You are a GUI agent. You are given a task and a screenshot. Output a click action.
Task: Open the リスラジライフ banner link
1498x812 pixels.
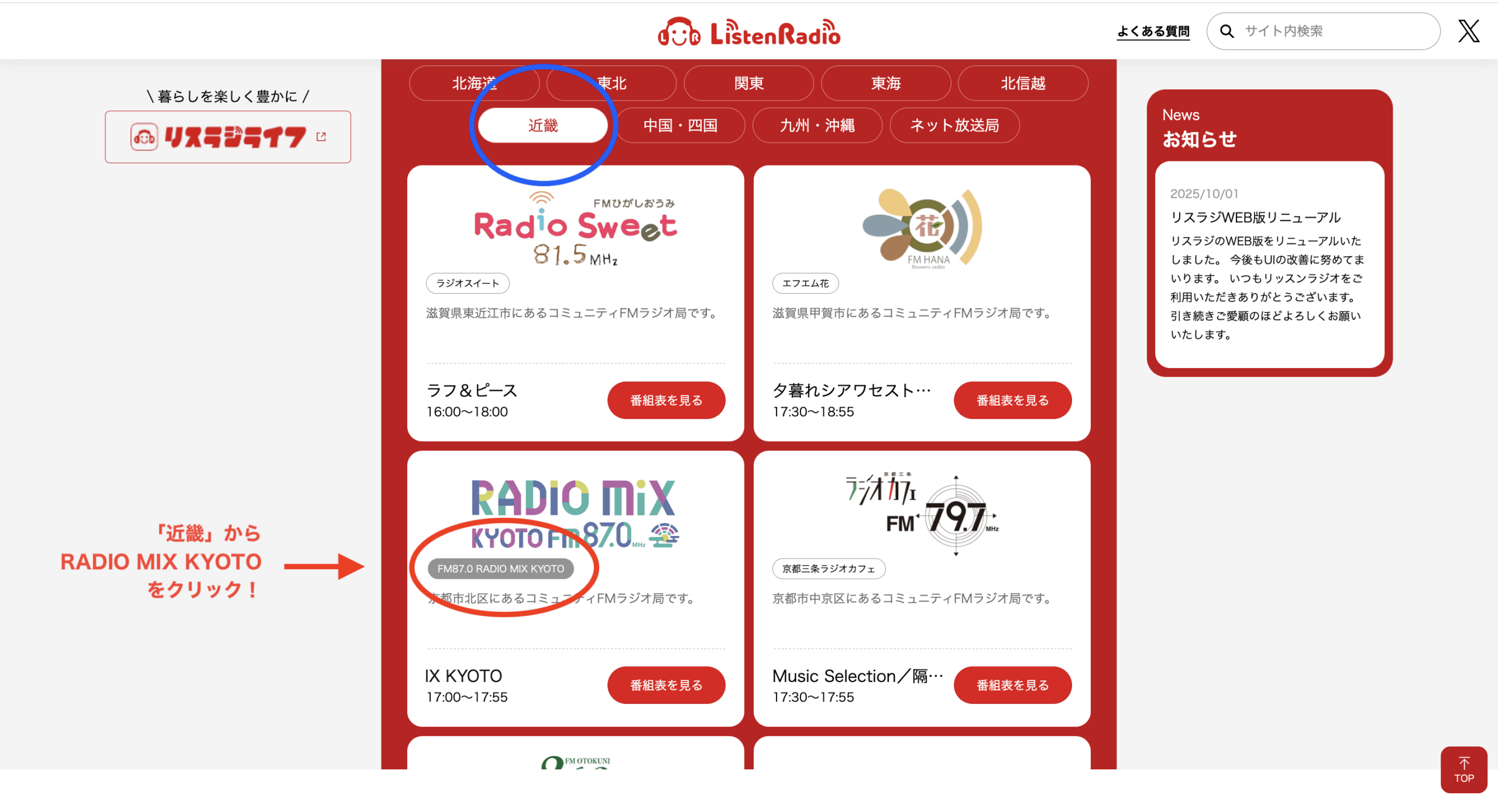coord(228,137)
